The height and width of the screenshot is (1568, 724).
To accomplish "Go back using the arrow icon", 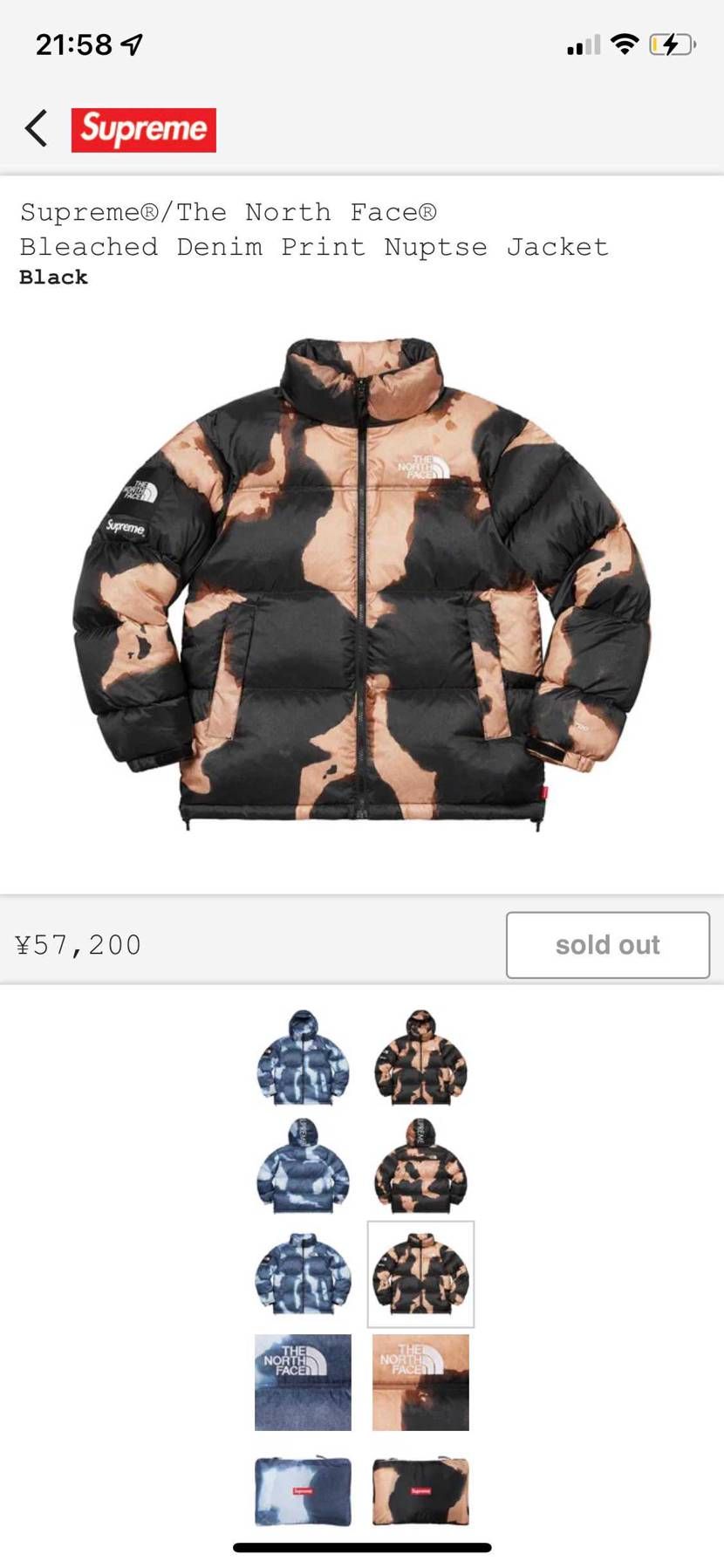I will click(x=36, y=128).
